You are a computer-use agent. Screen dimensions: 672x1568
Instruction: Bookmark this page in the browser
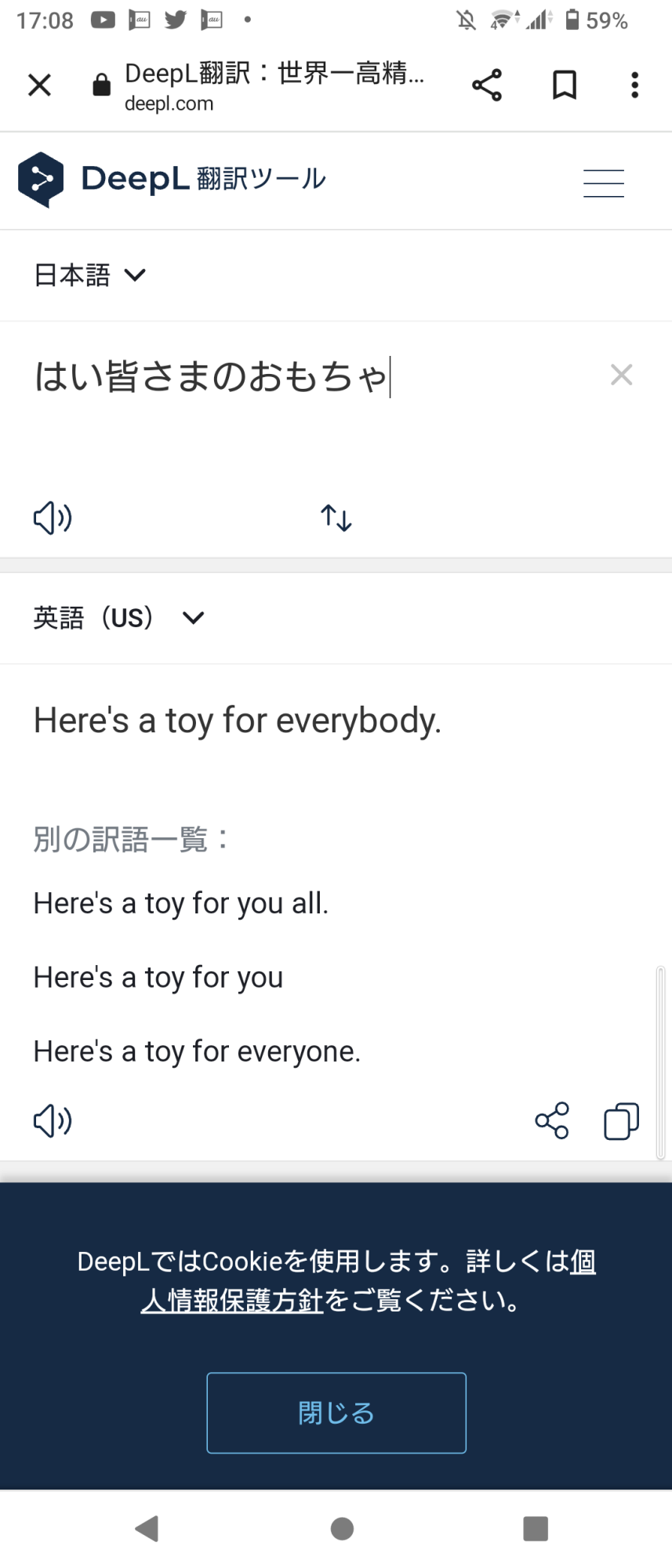click(x=564, y=85)
